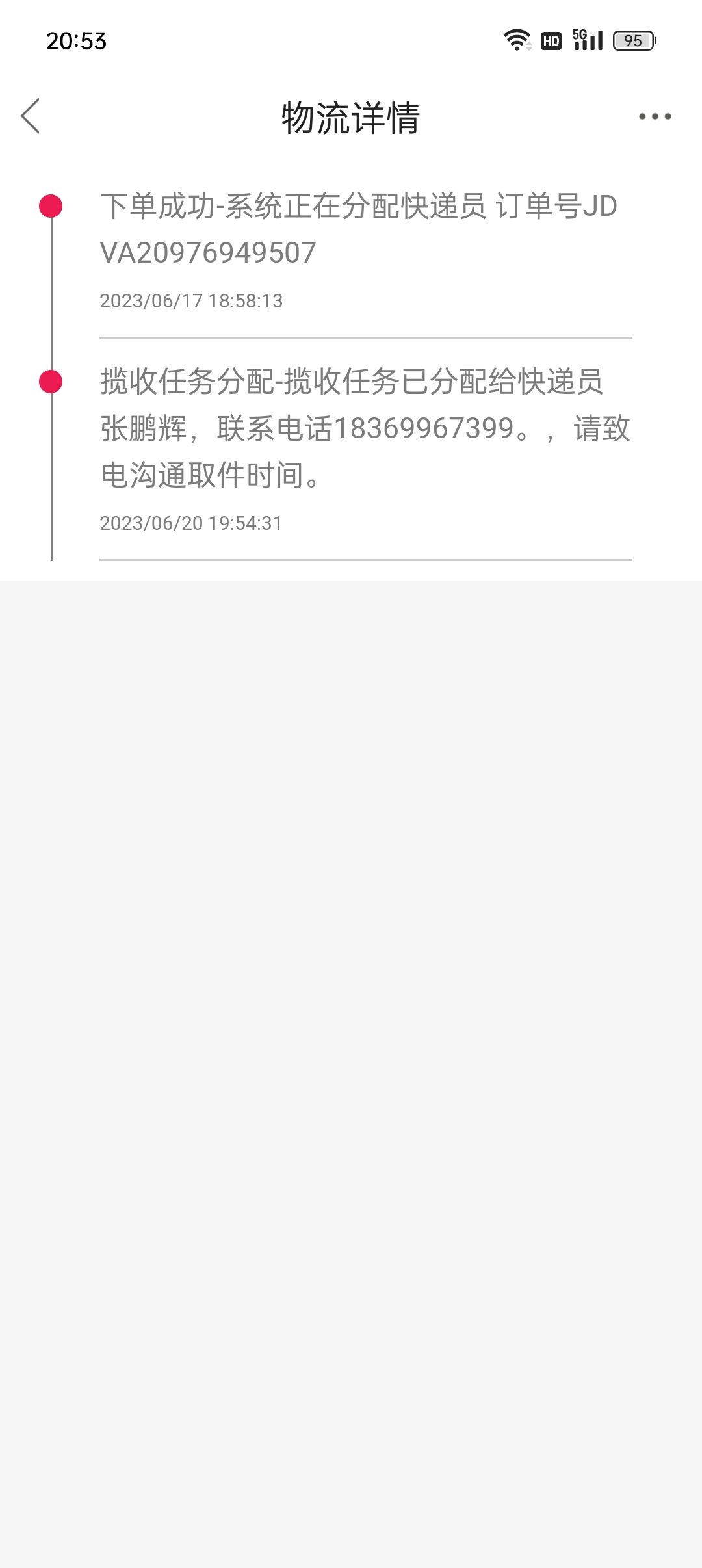
Task: Open the three-dot overflow menu
Action: [x=655, y=116]
